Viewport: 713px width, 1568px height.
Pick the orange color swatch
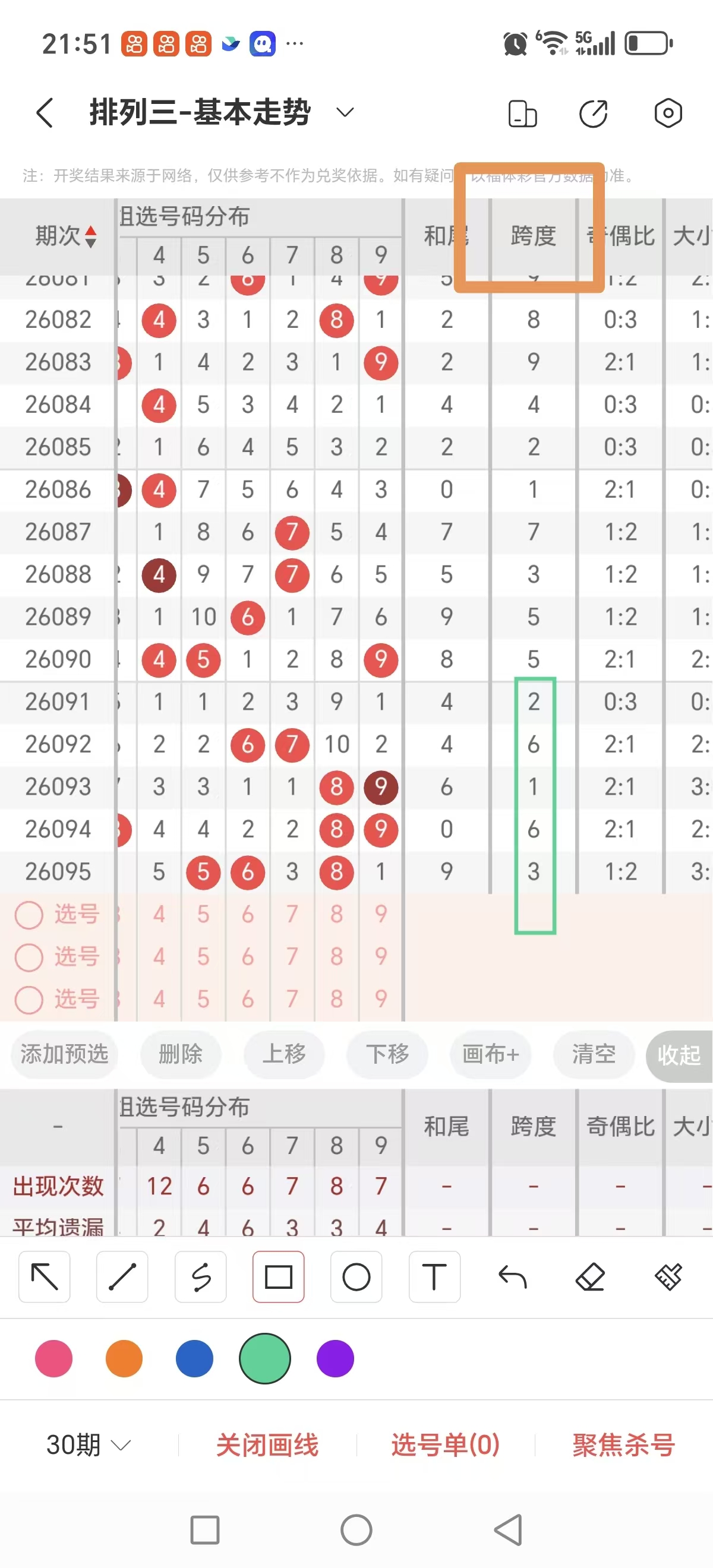coord(124,1358)
